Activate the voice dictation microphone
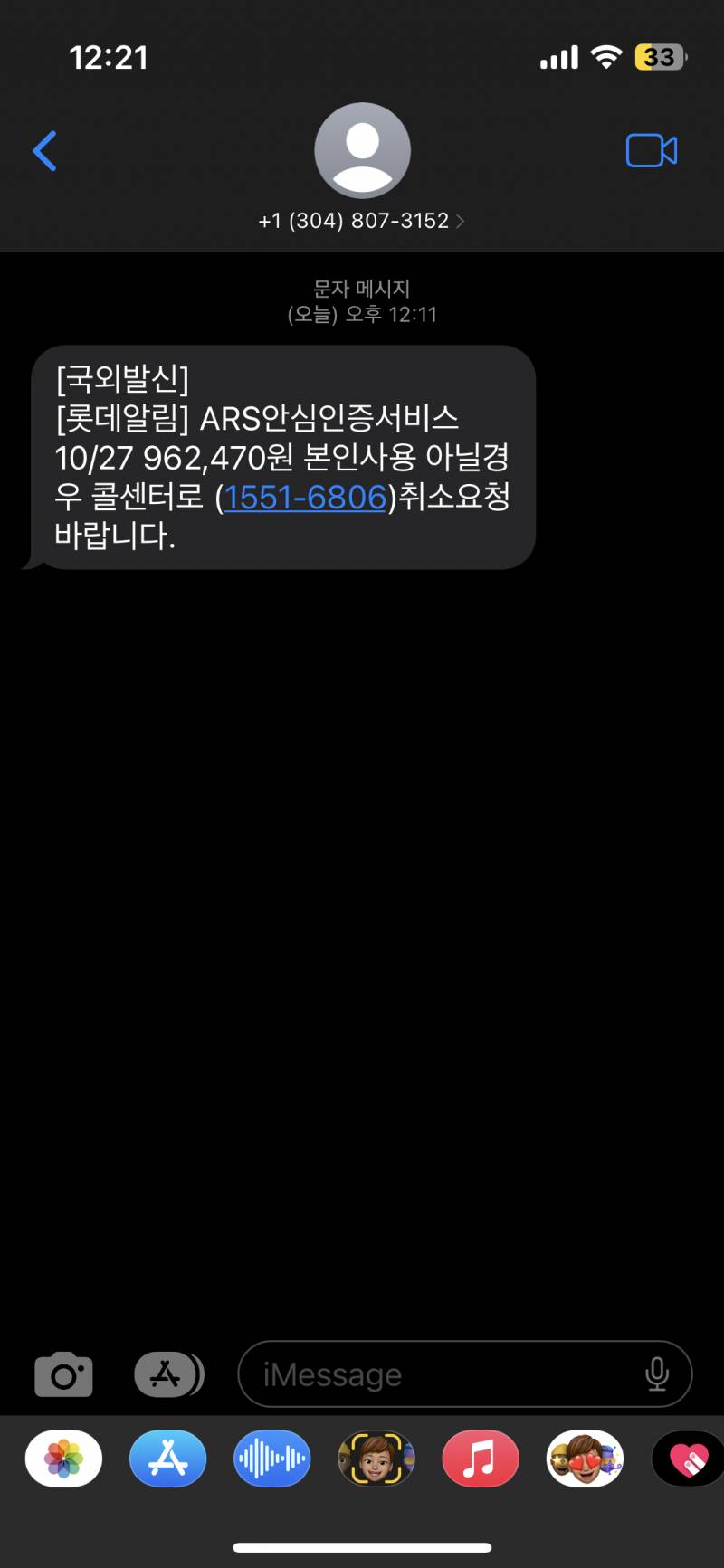 (x=657, y=1373)
